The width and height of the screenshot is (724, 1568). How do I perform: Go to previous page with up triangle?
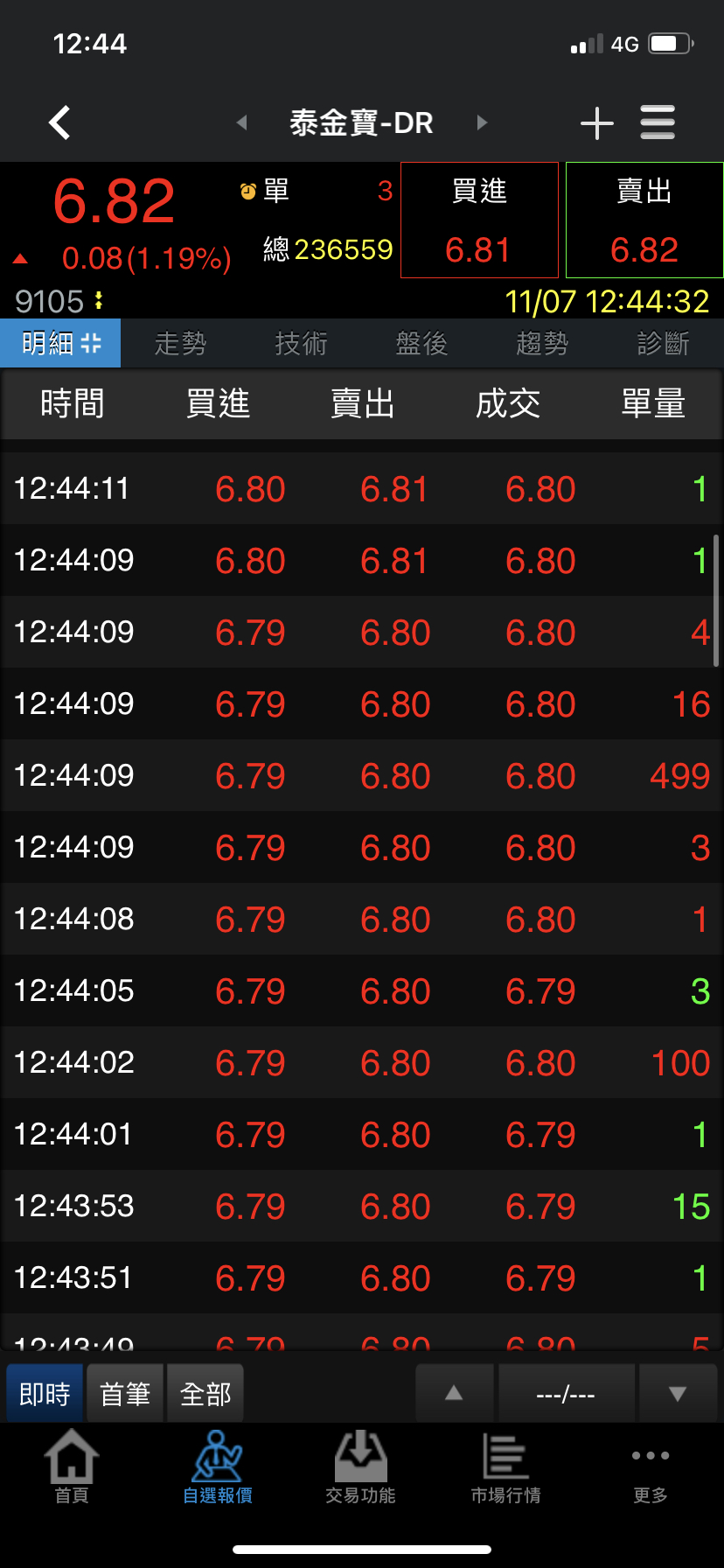(454, 1394)
